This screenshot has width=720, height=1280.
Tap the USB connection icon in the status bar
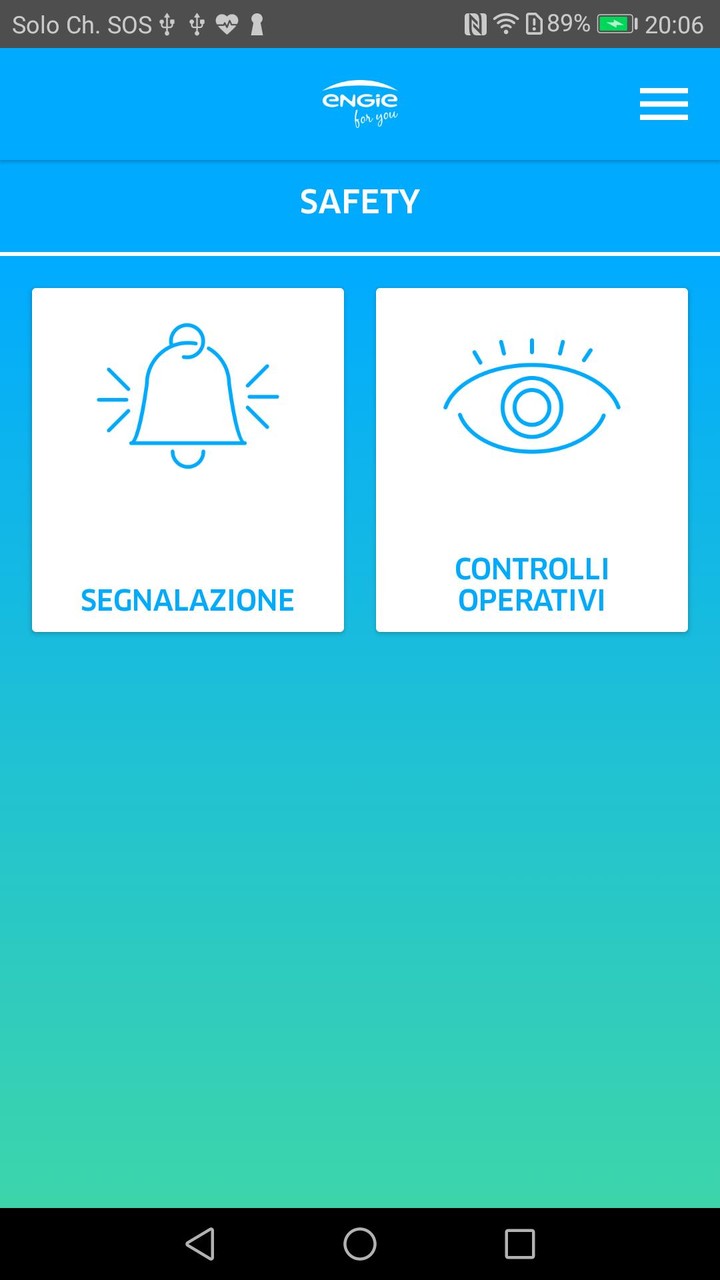(168, 23)
